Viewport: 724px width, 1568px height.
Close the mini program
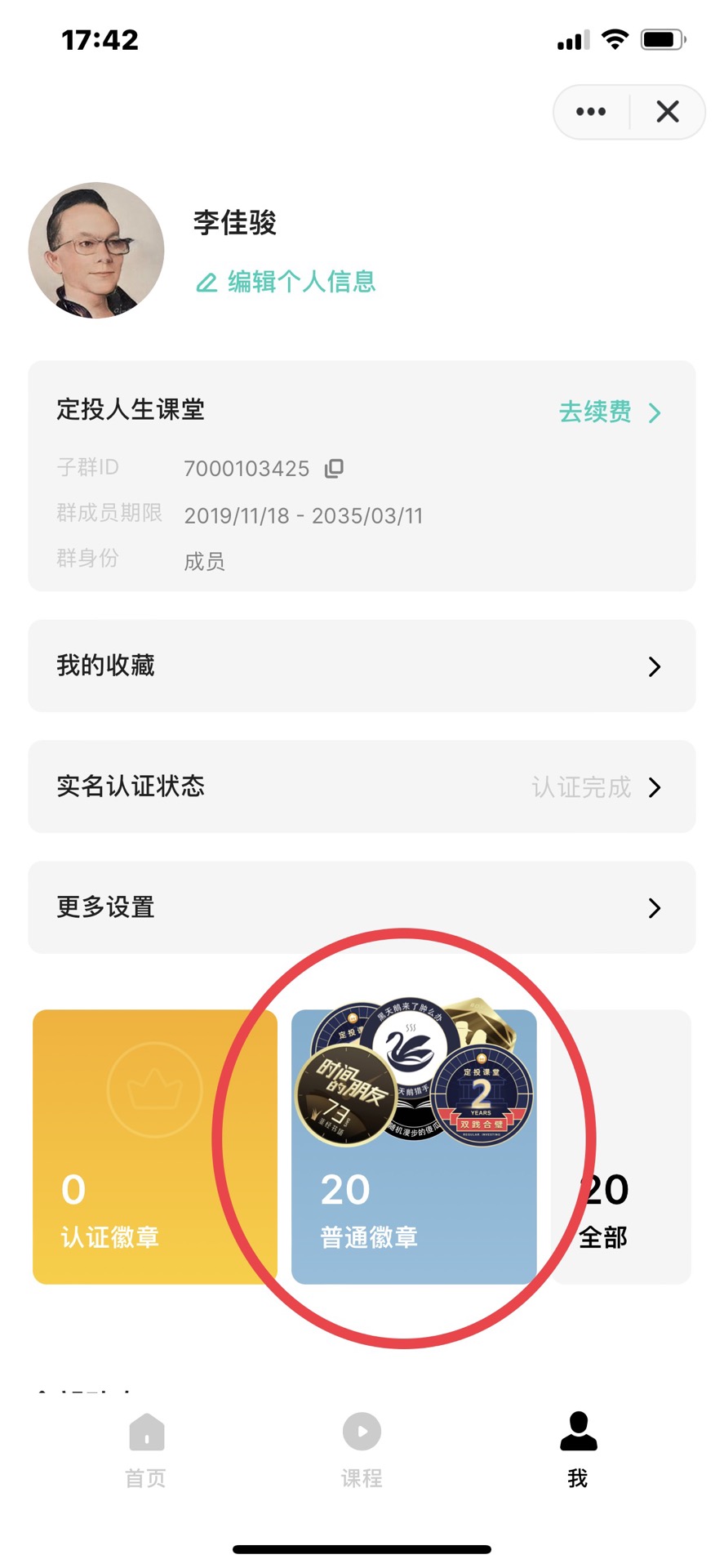click(x=668, y=112)
